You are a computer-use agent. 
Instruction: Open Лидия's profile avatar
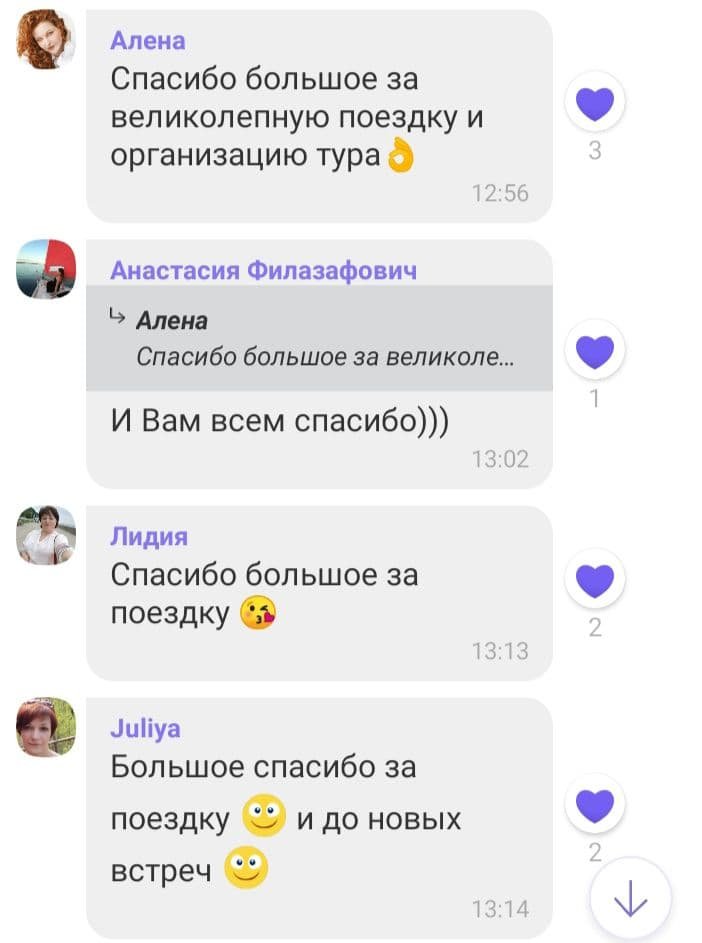coord(46,535)
